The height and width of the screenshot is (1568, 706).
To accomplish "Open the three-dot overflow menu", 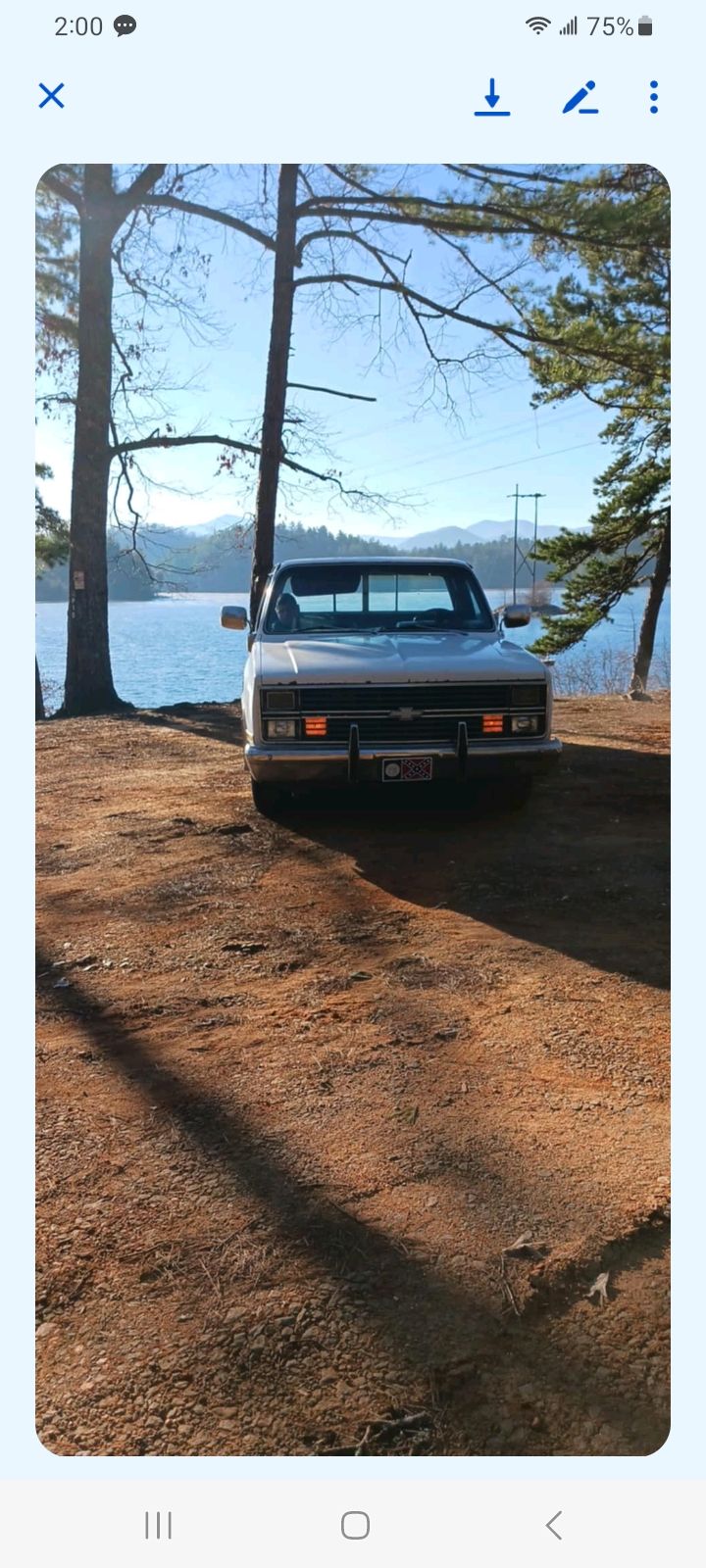I will tap(653, 97).
